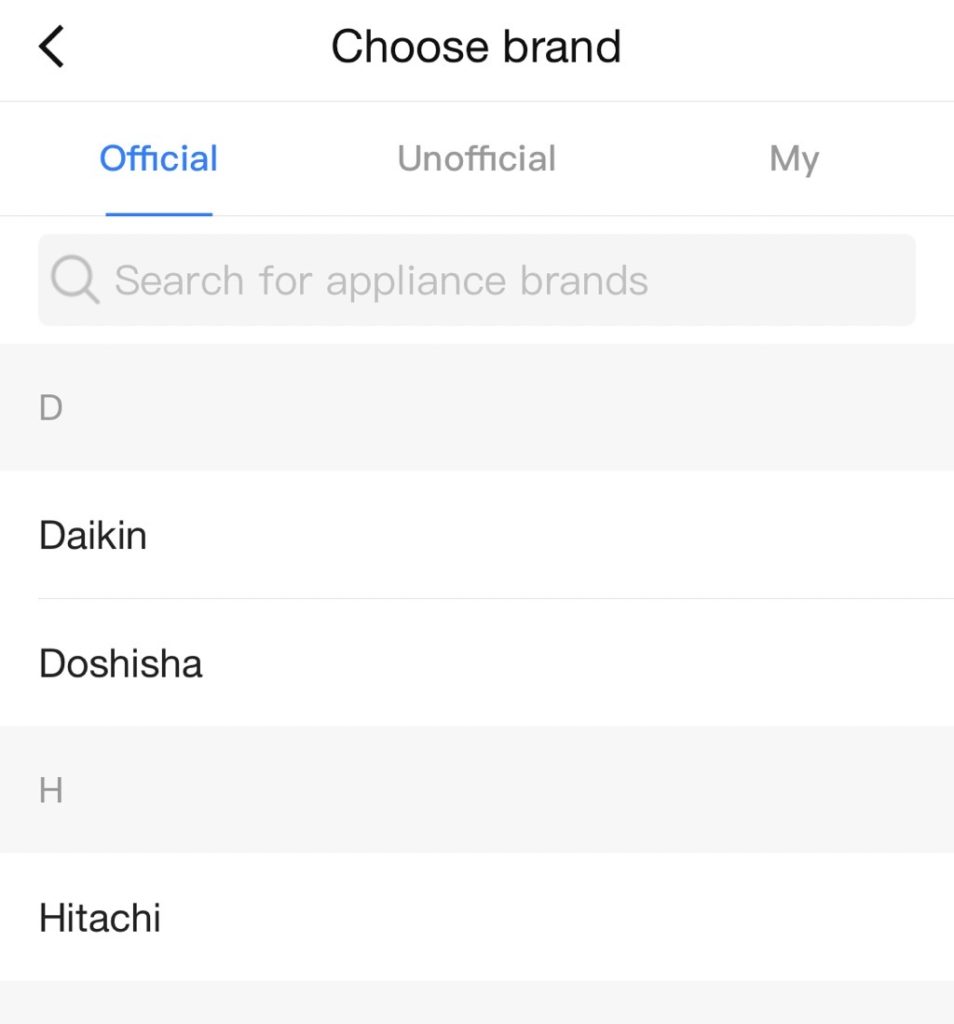
Task: Switch to the My tab
Action: (794, 159)
